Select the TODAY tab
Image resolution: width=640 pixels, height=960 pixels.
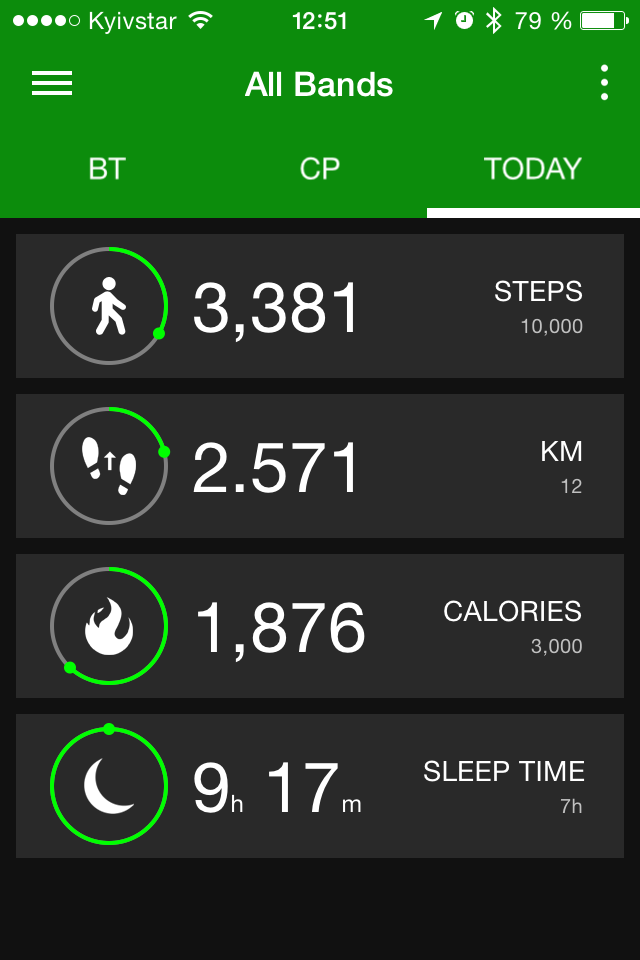[533, 169]
